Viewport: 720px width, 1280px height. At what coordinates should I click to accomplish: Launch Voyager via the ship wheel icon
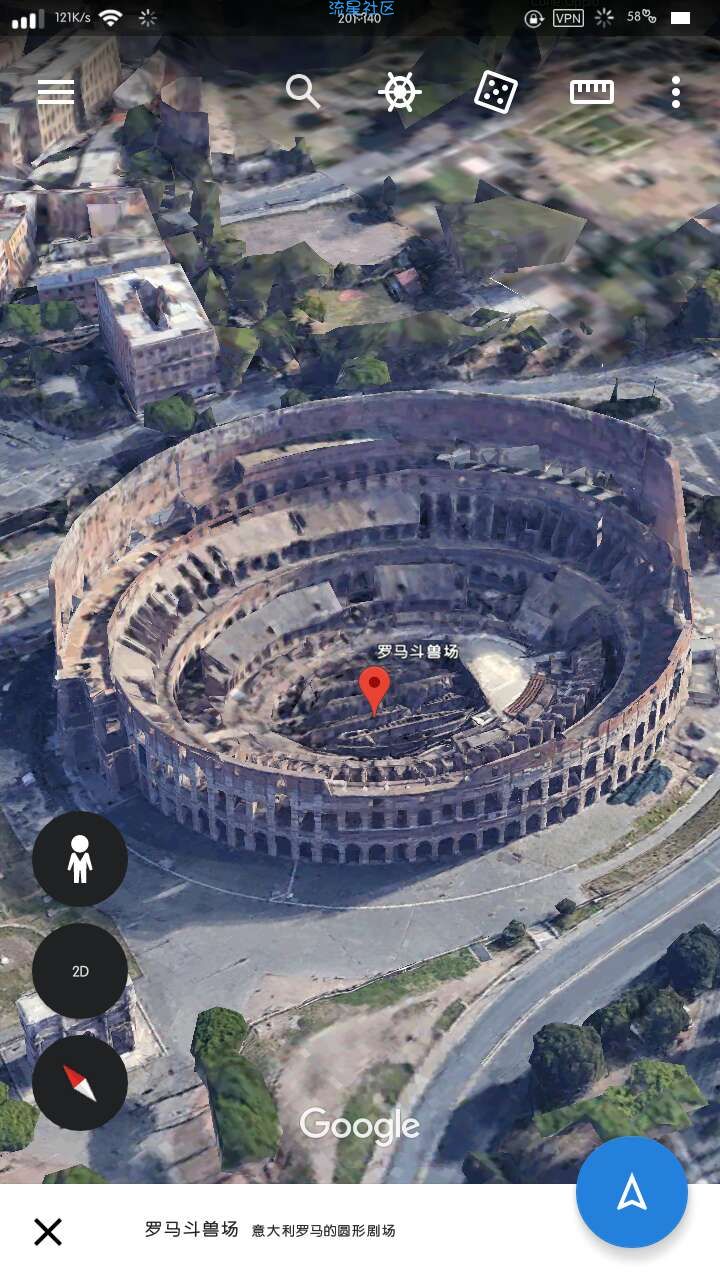pyautogui.click(x=399, y=92)
